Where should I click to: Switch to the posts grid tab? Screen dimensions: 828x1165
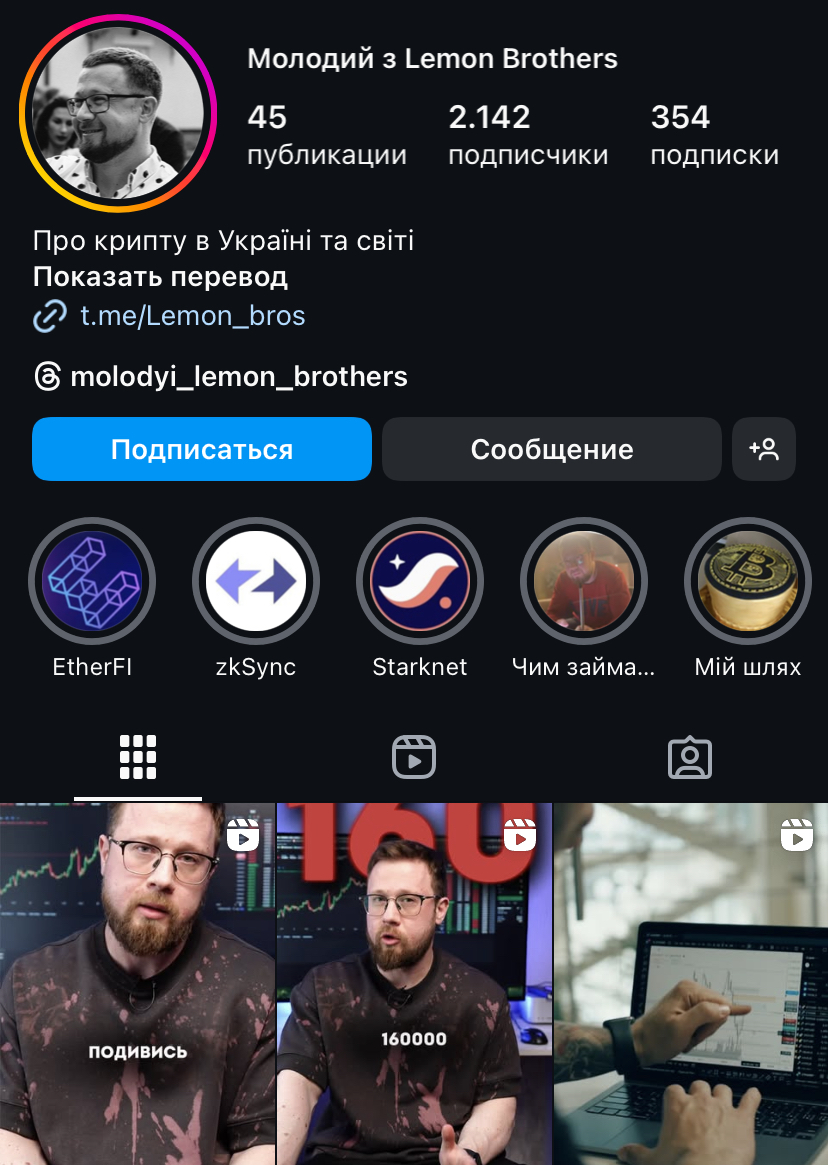138,757
